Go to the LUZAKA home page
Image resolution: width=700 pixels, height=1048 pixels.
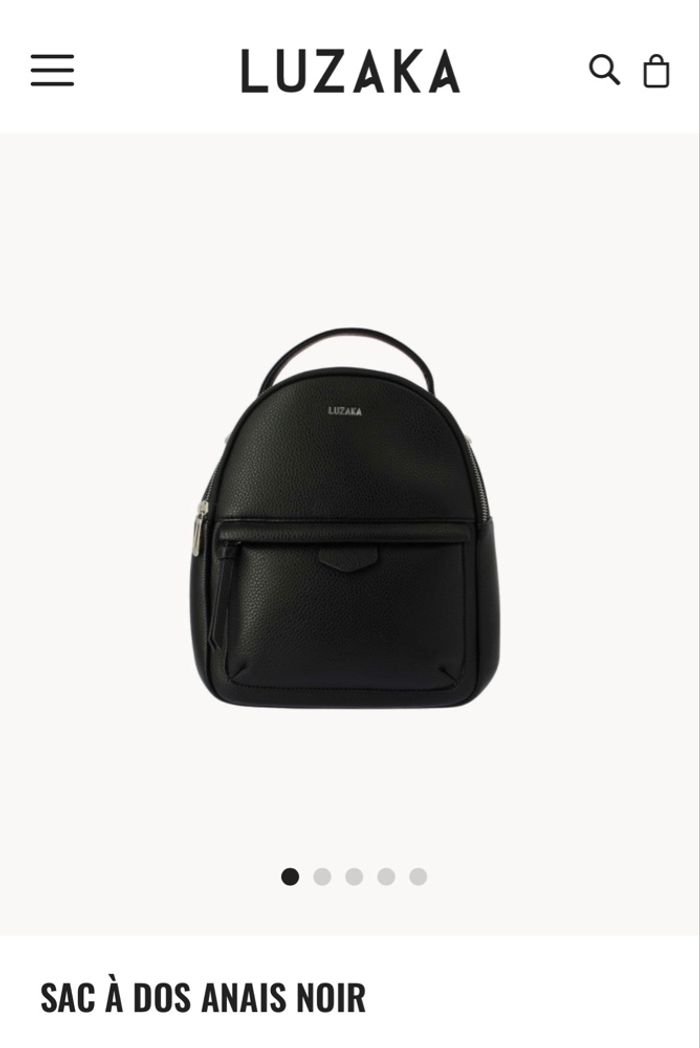coord(350,71)
